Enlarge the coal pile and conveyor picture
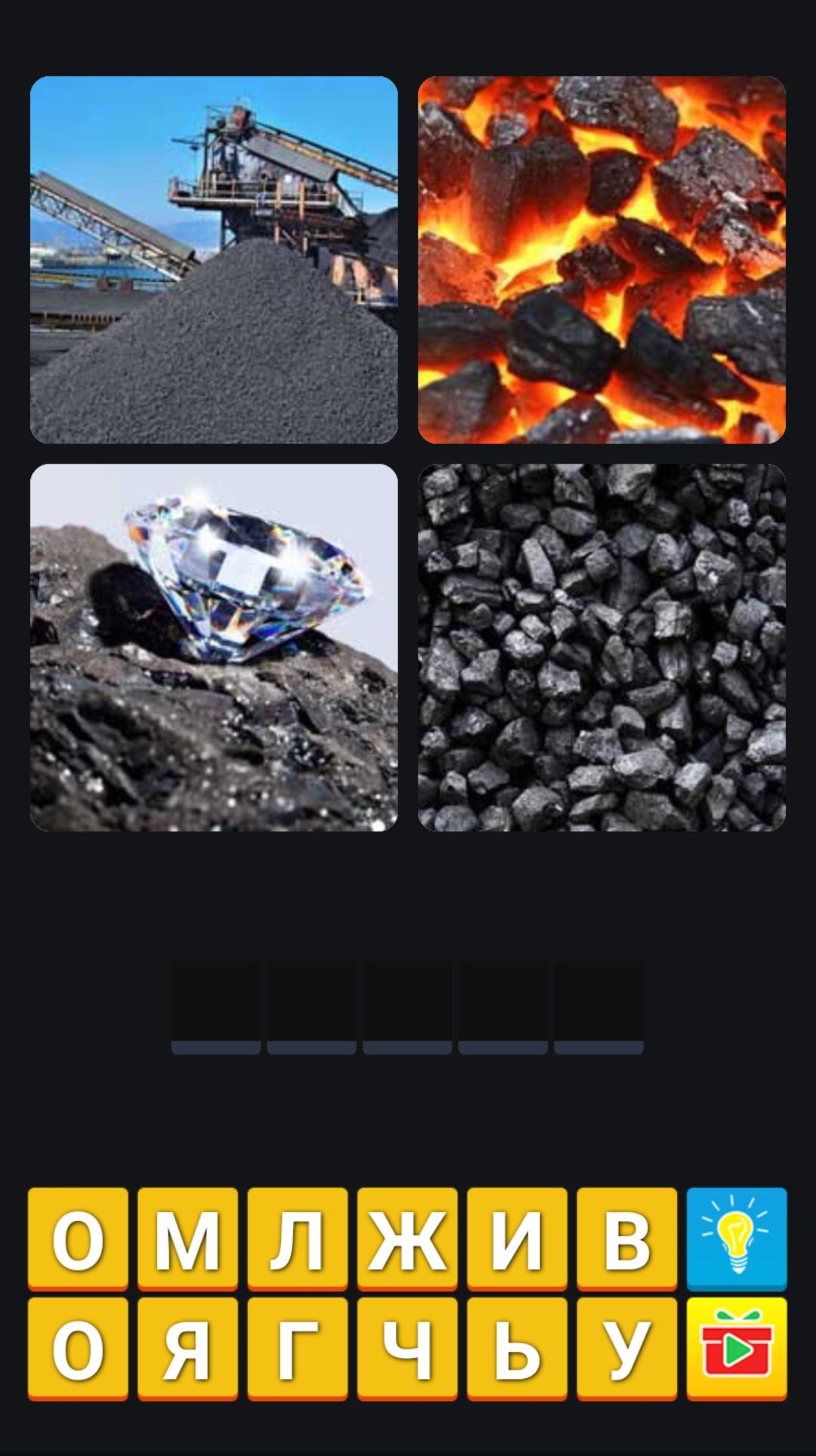Image resolution: width=816 pixels, height=1456 pixels. pyautogui.click(x=214, y=260)
